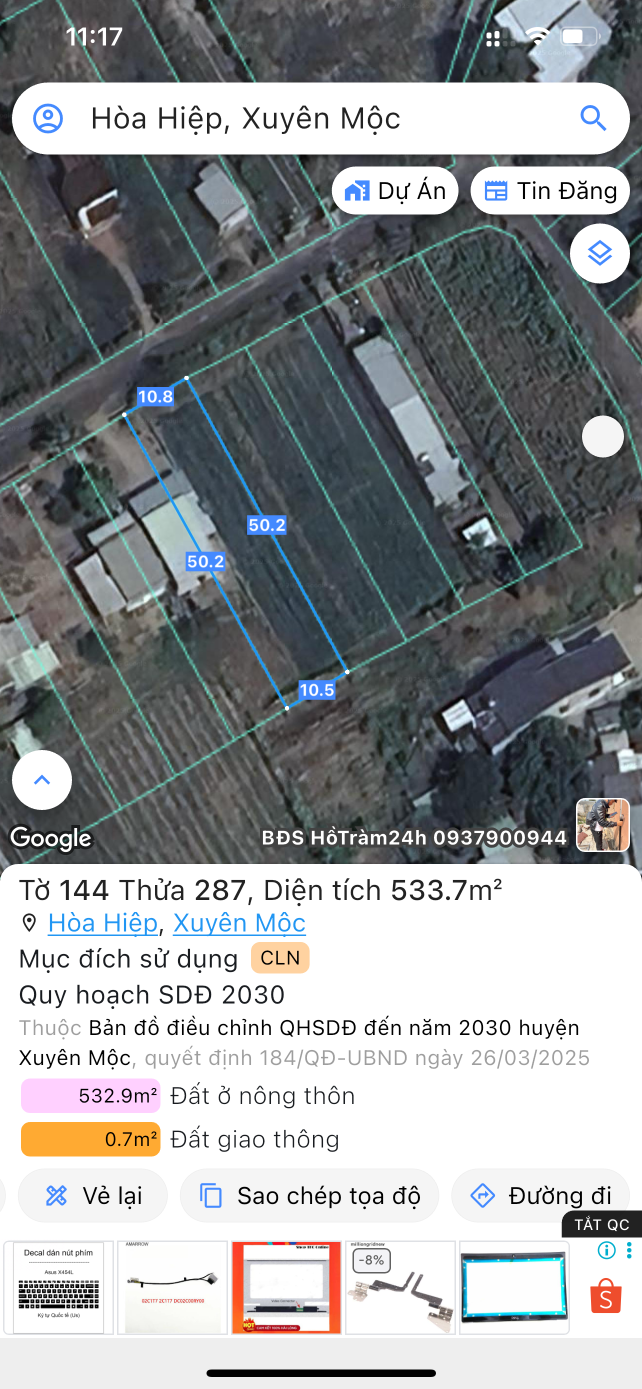Open the account profile icon
642x1389 pixels.
(x=48, y=119)
